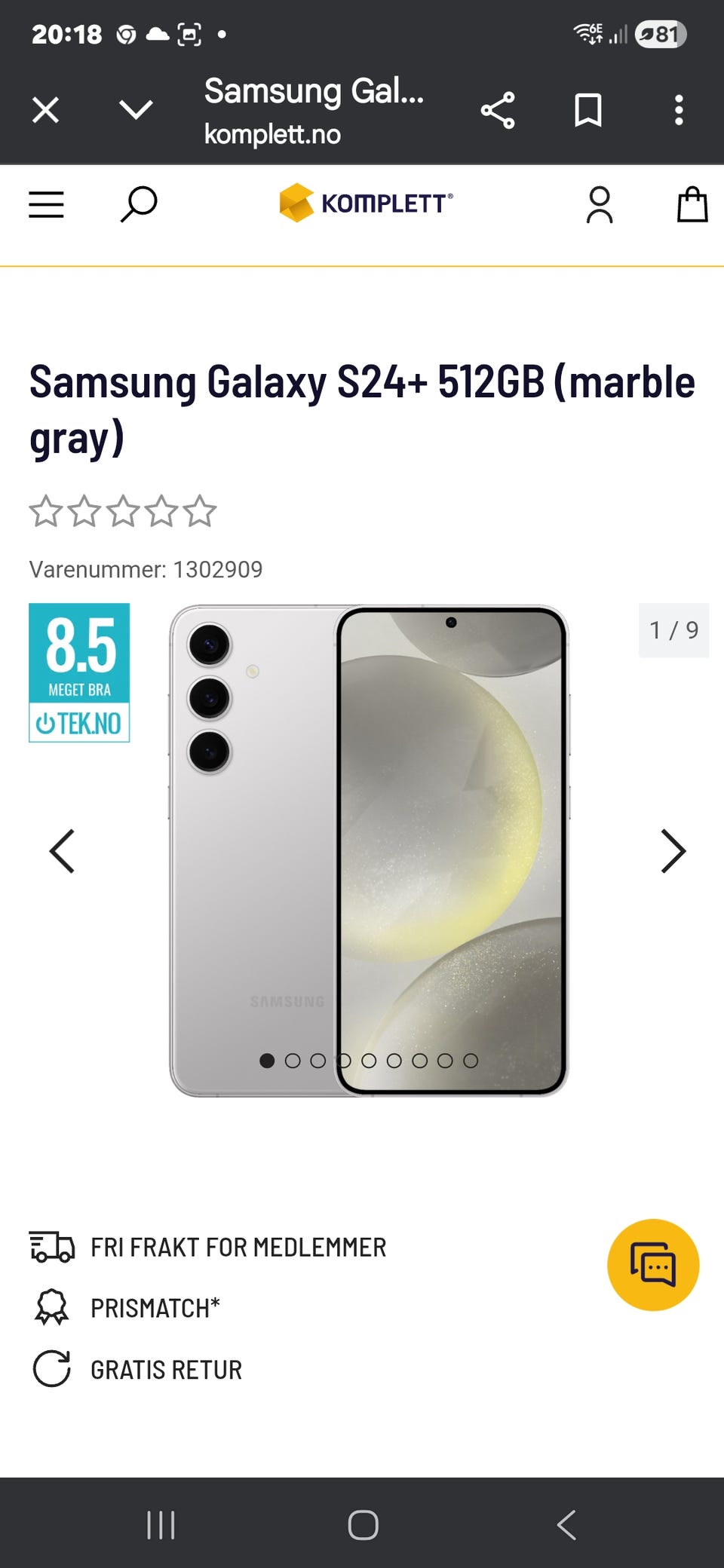The height and width of the screenshot is (1568, 724).
Task: Share this product page
Action: (499, 110)
